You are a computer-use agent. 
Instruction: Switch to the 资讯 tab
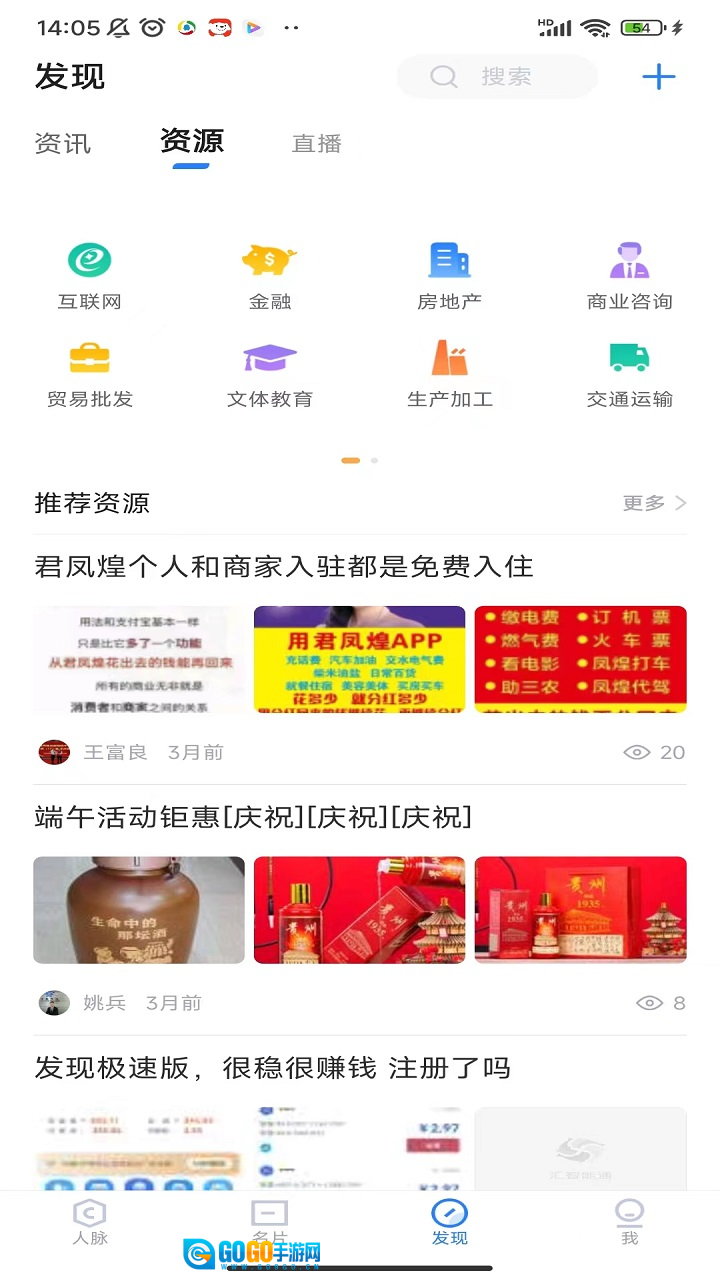click(x=63, y=144)
